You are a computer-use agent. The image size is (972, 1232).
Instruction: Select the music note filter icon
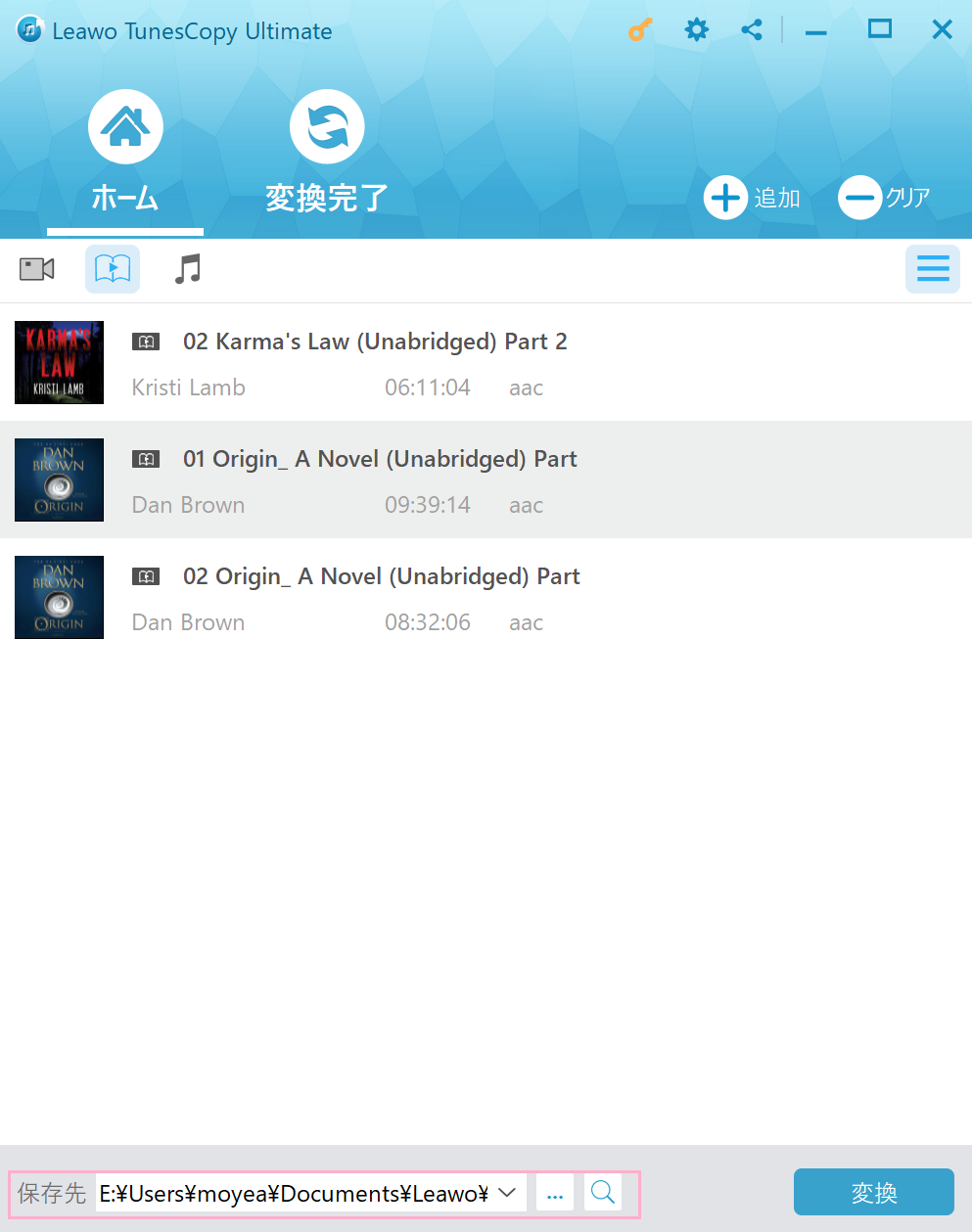[x=188, y=269]
